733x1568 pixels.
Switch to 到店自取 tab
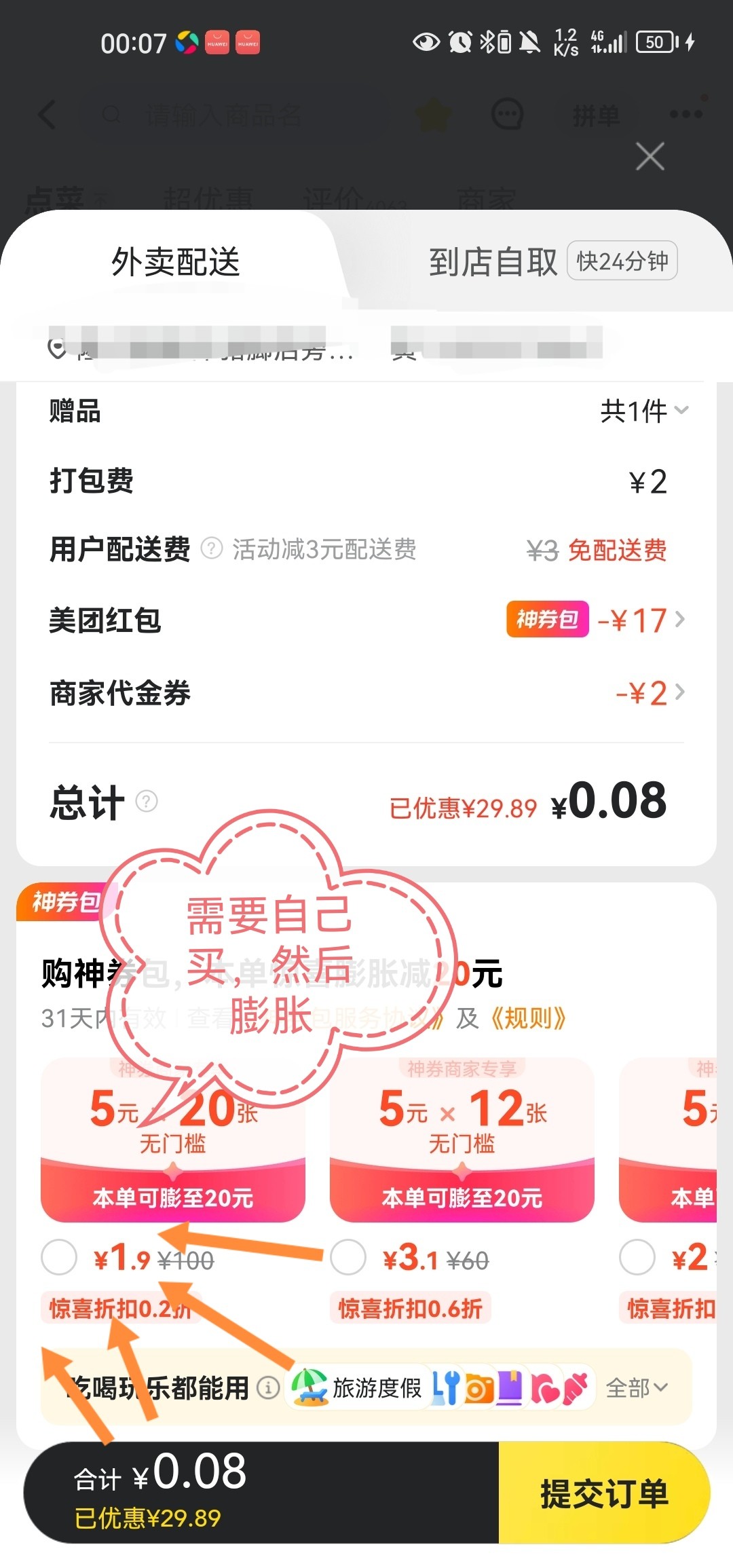[x=493, y=262]
